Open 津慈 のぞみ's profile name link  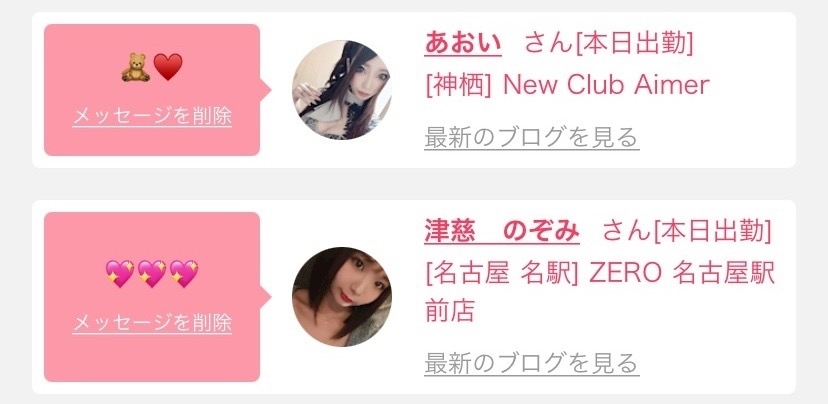[502, 231]
